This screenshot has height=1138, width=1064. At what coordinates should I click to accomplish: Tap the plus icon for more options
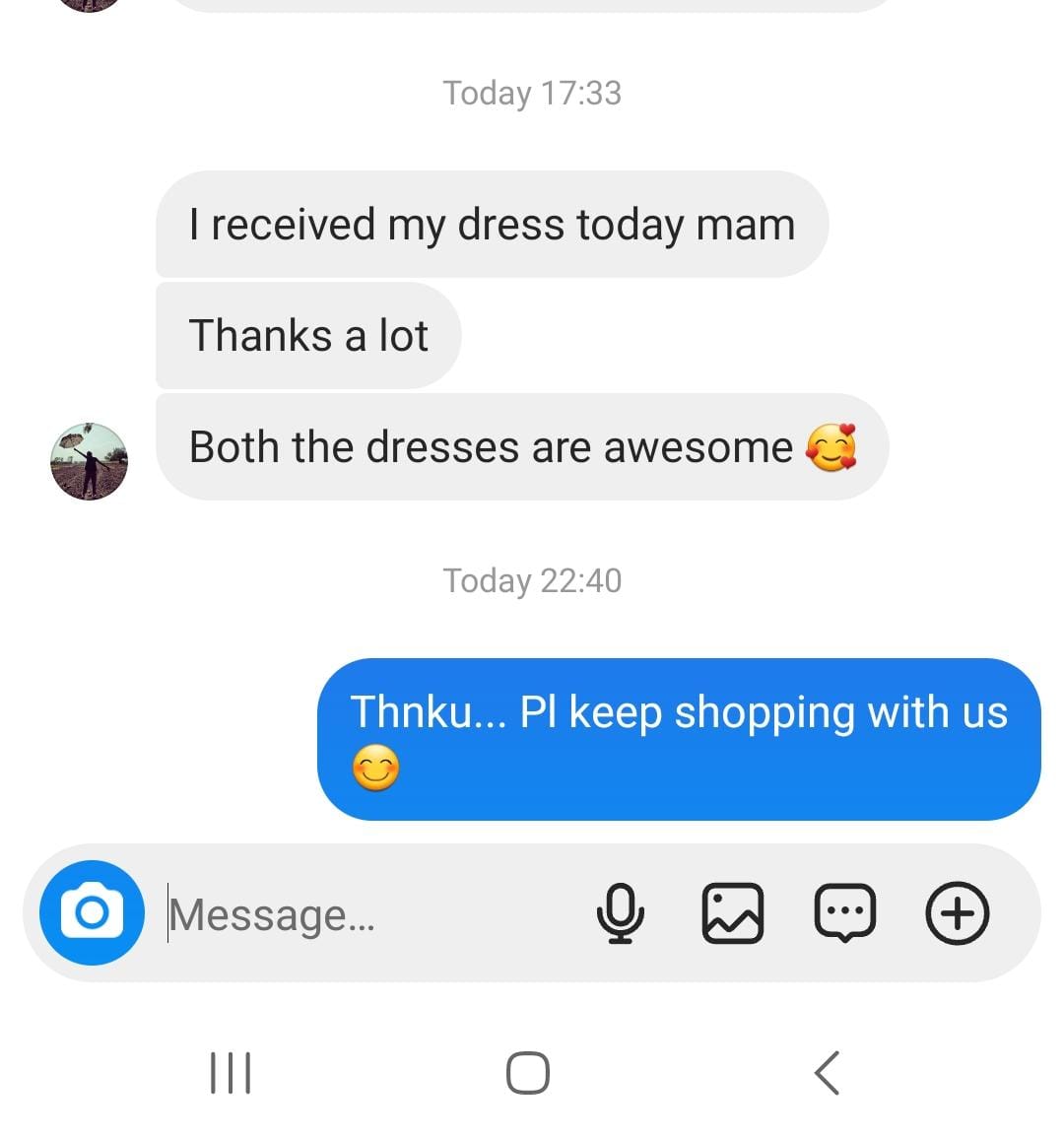tap(958, 913)
